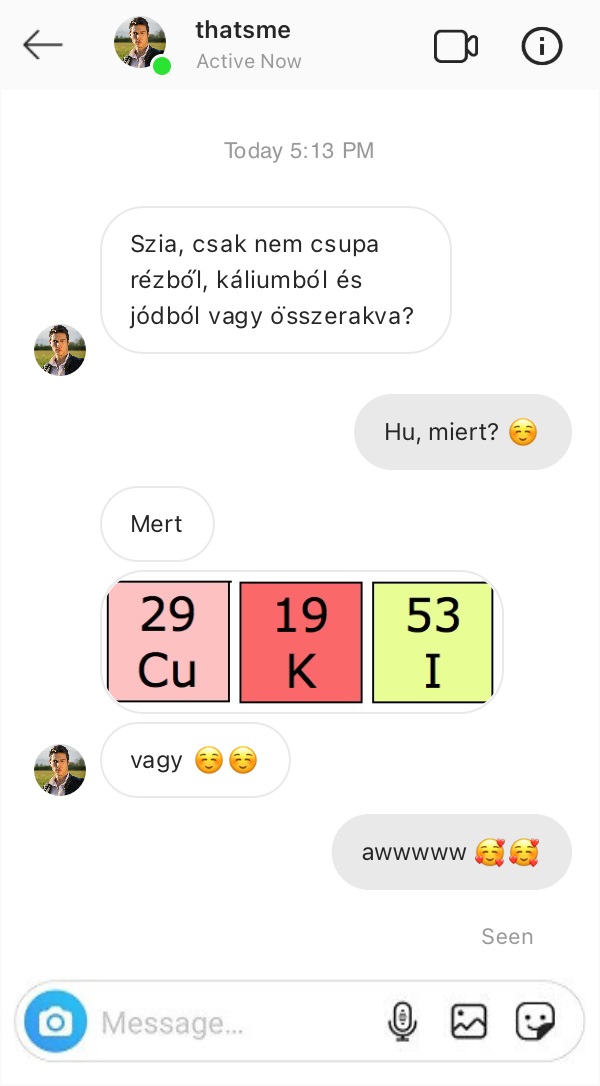
Task: Open conversation info details
Action: point(542,46)
